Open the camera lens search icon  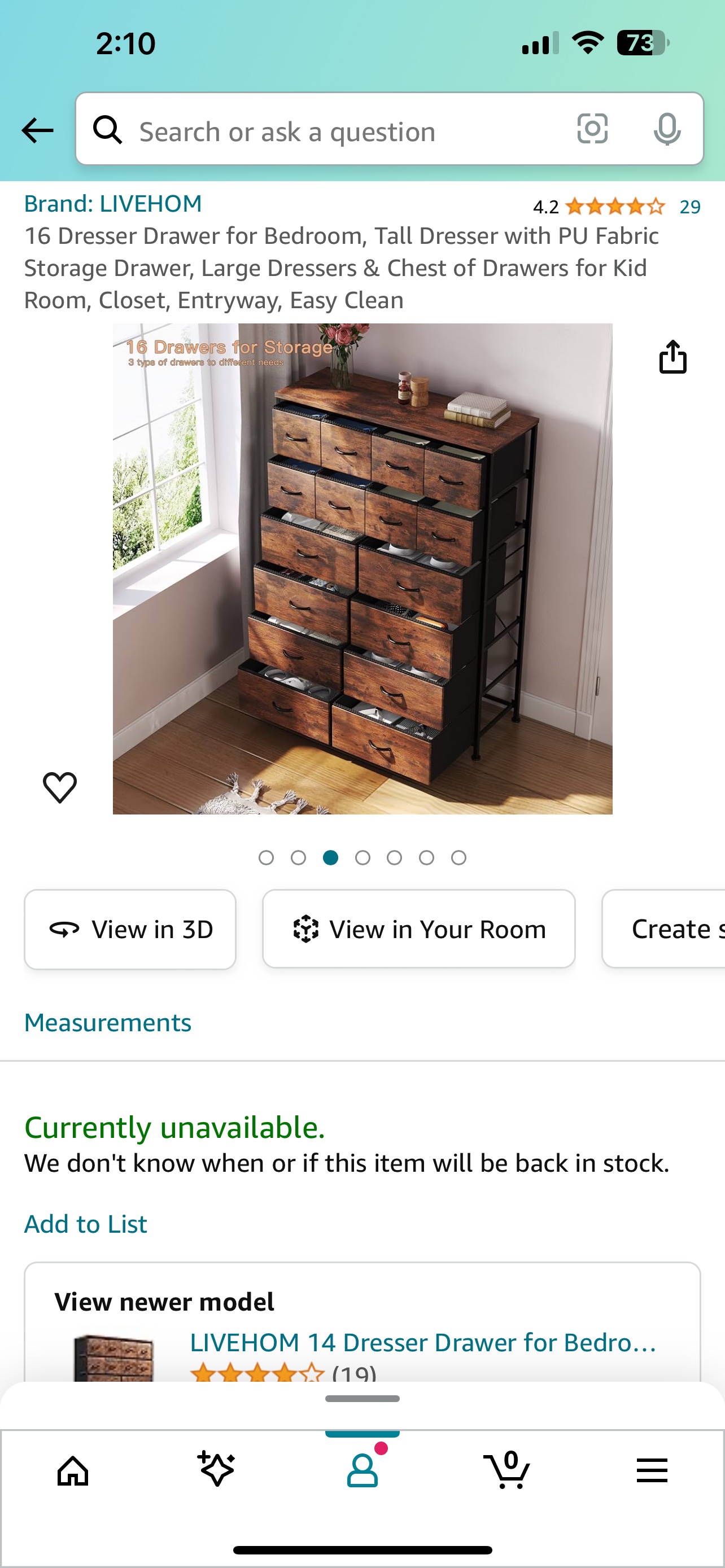(592, 129)
